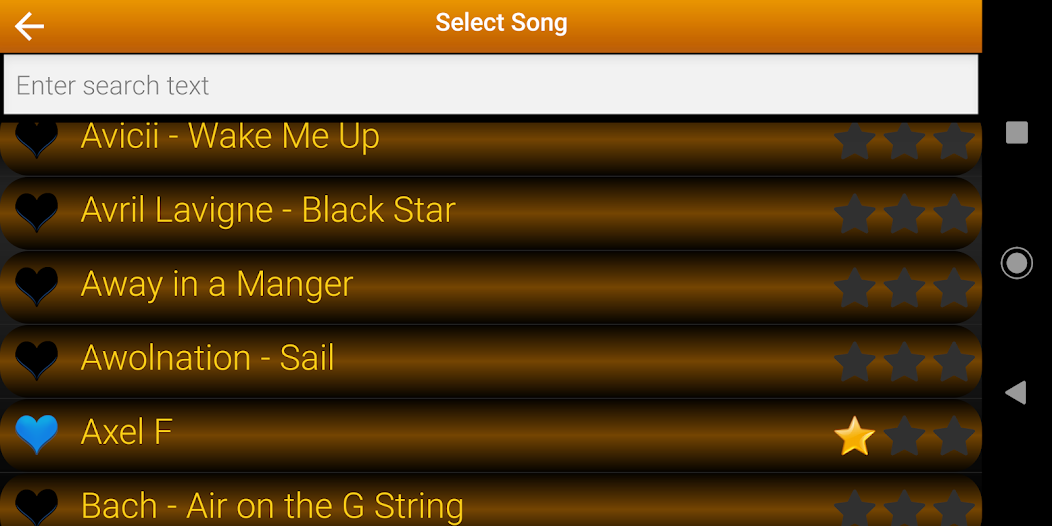Favorite Avril Lavigne - Black Star with the heart
This screenshot has height=526, width=1052.
coord(37,212)
